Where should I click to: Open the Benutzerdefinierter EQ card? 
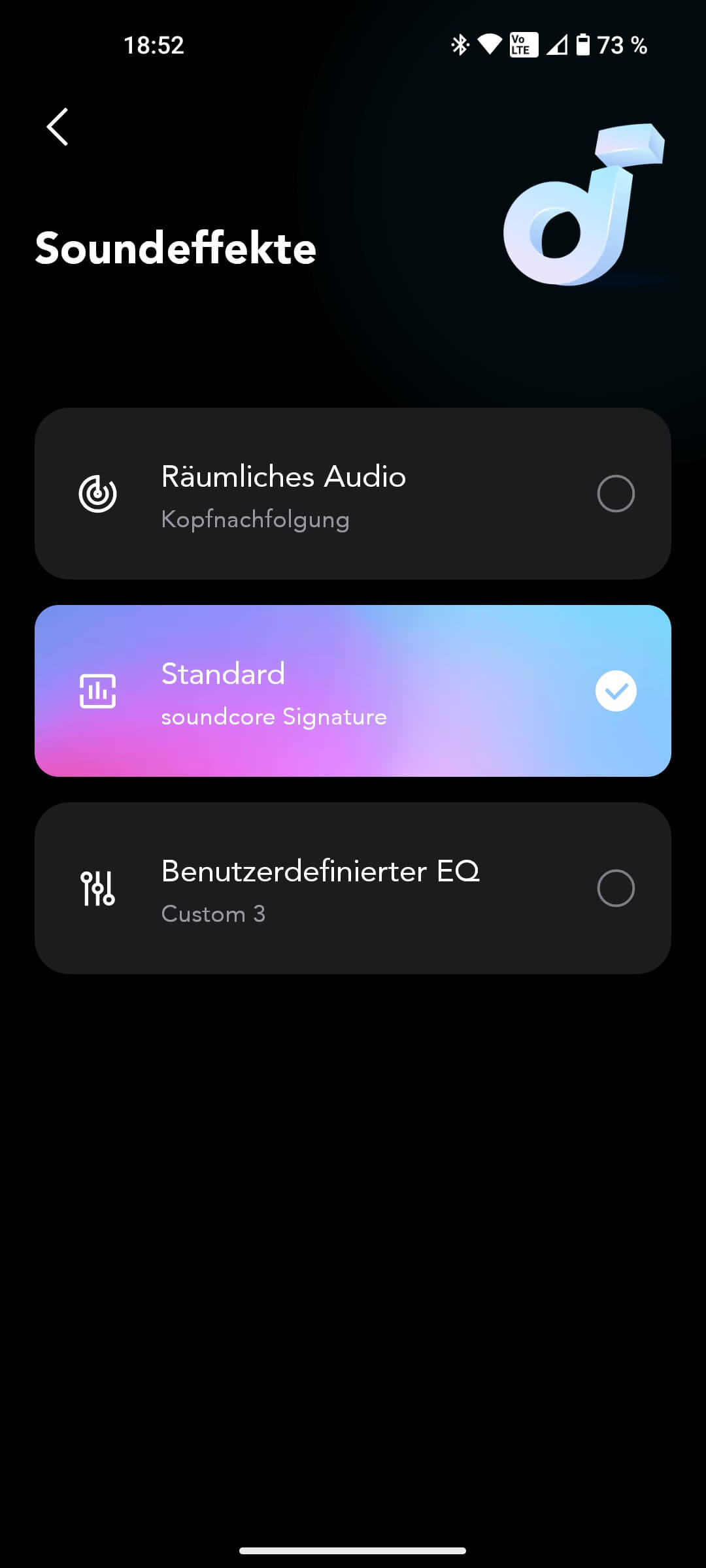314,889
